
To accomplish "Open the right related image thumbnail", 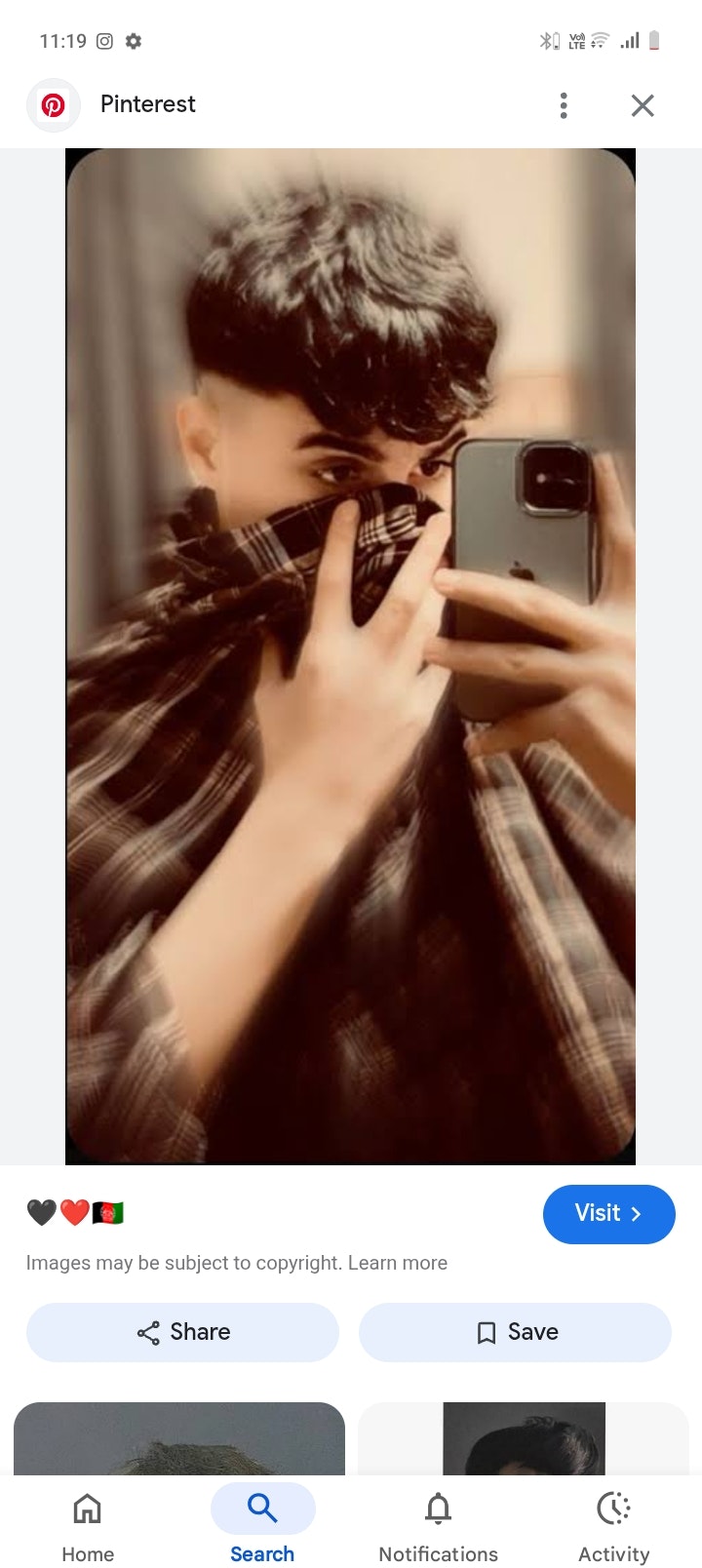I will 524,1438.
